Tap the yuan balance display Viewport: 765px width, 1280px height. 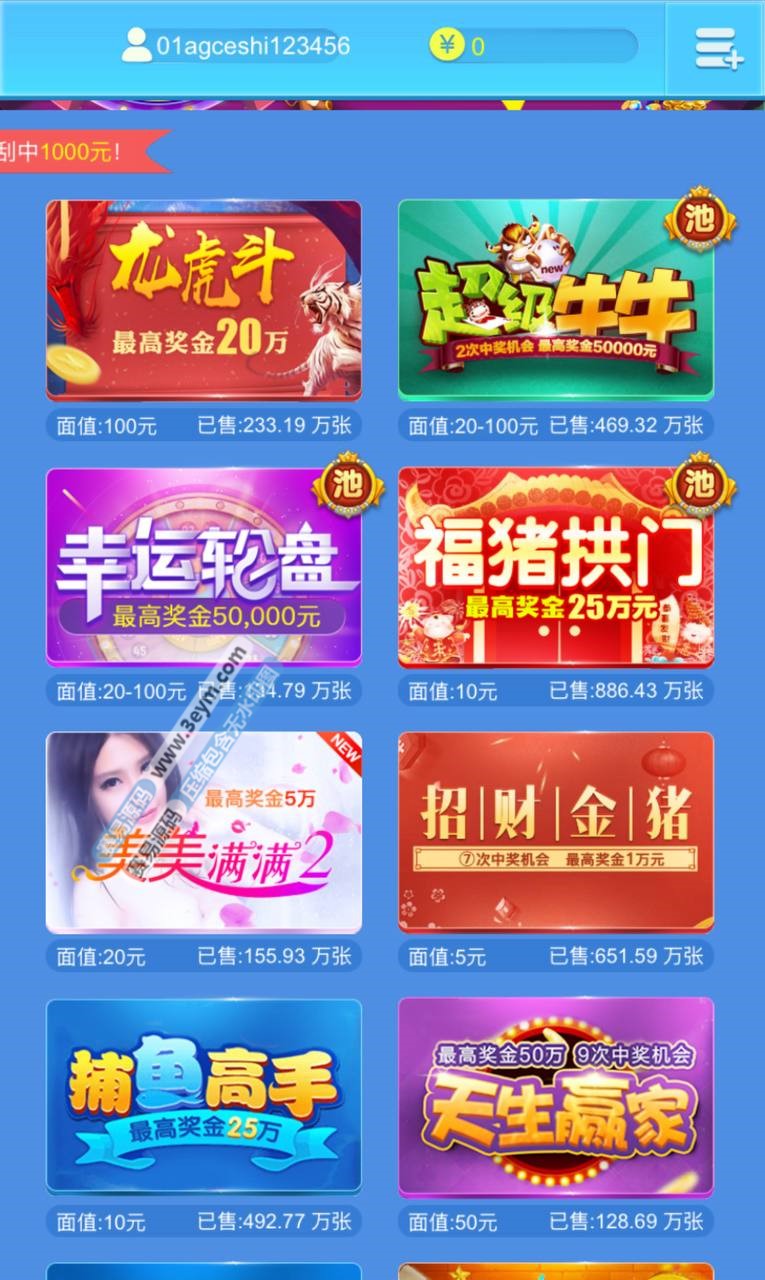click(x=533, y=46)
